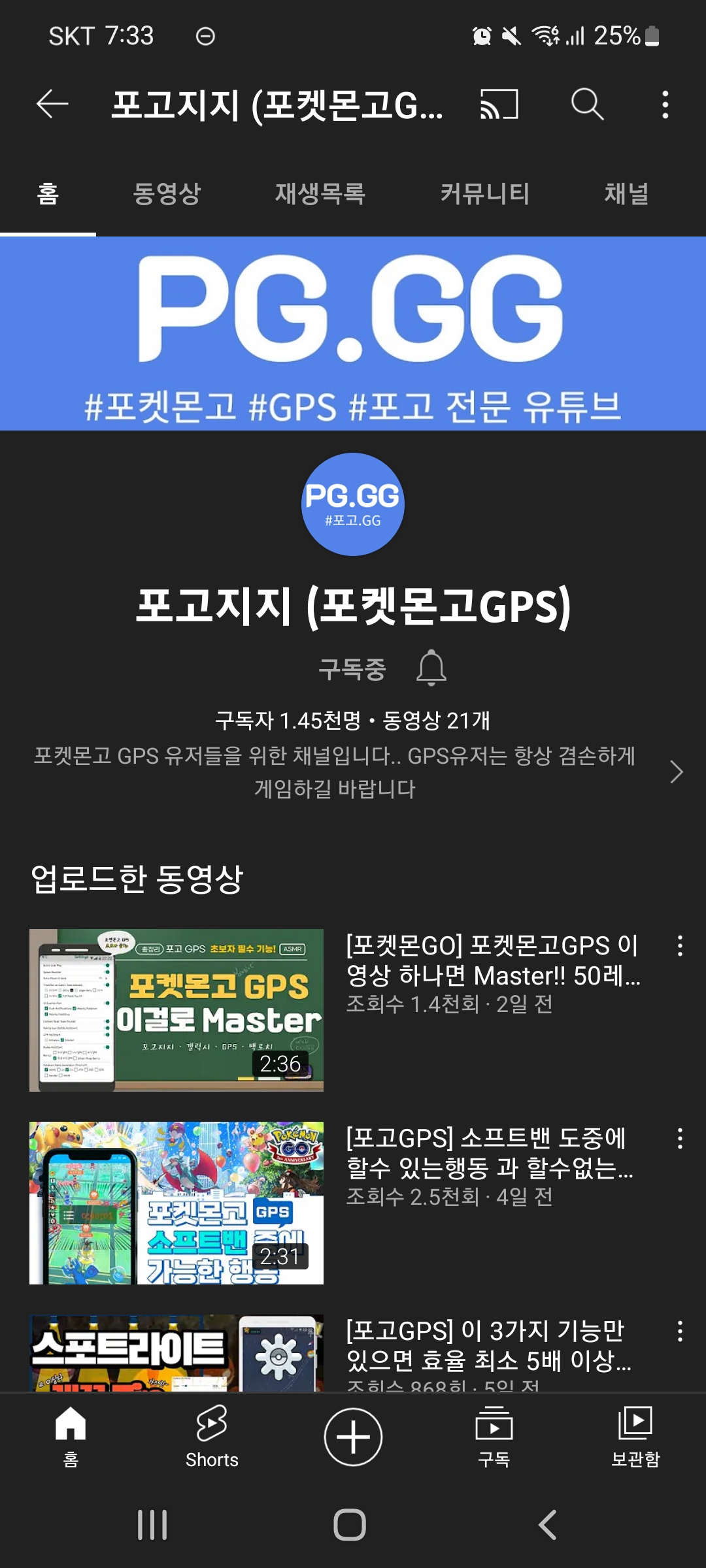The height and width of the screenshot is (1568, 706).
Task: Open the top-right overflow menu
Action: [x=665, y=104]
